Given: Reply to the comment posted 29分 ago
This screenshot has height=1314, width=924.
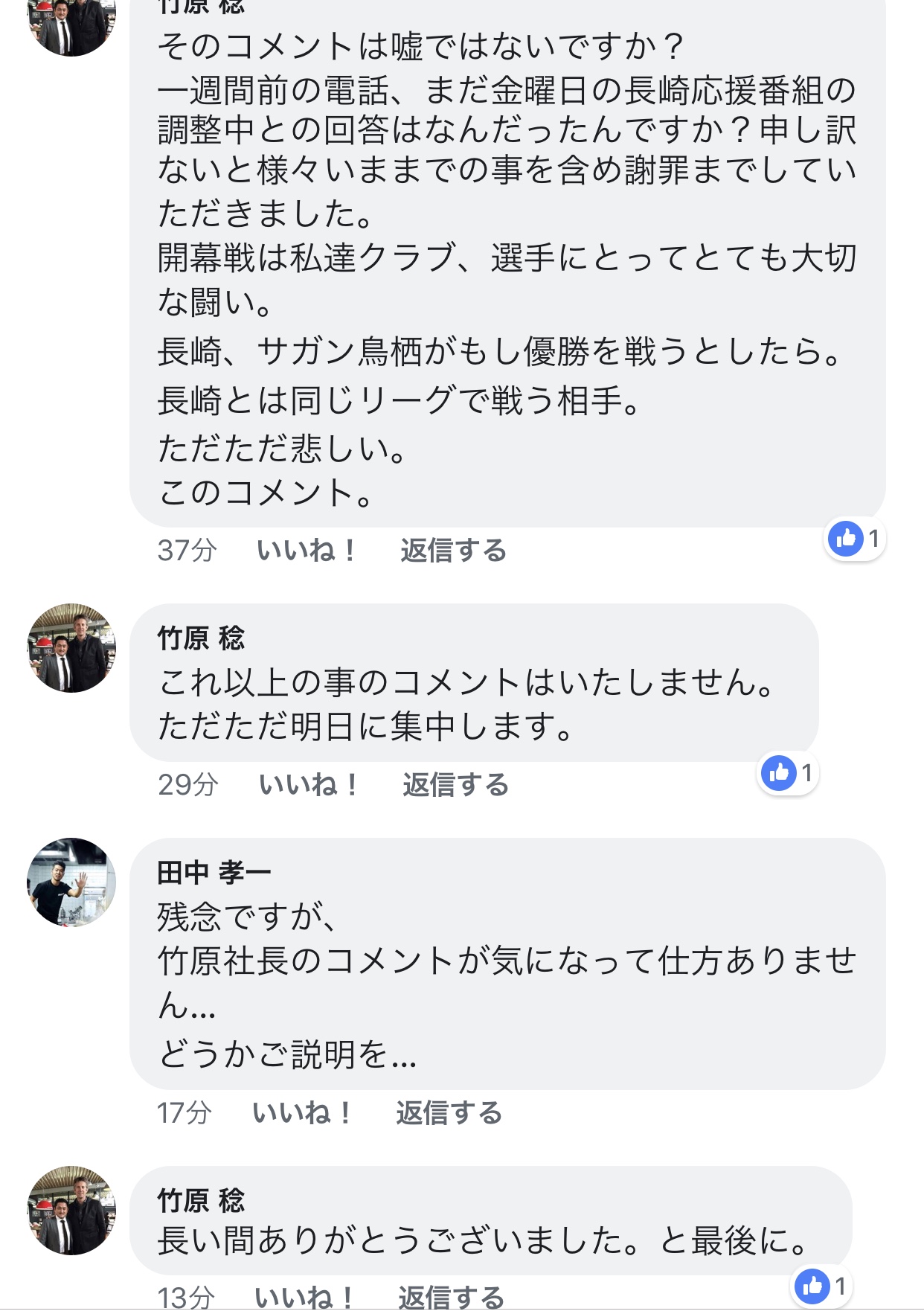Looking at the screenshot, I should (455, 784).
